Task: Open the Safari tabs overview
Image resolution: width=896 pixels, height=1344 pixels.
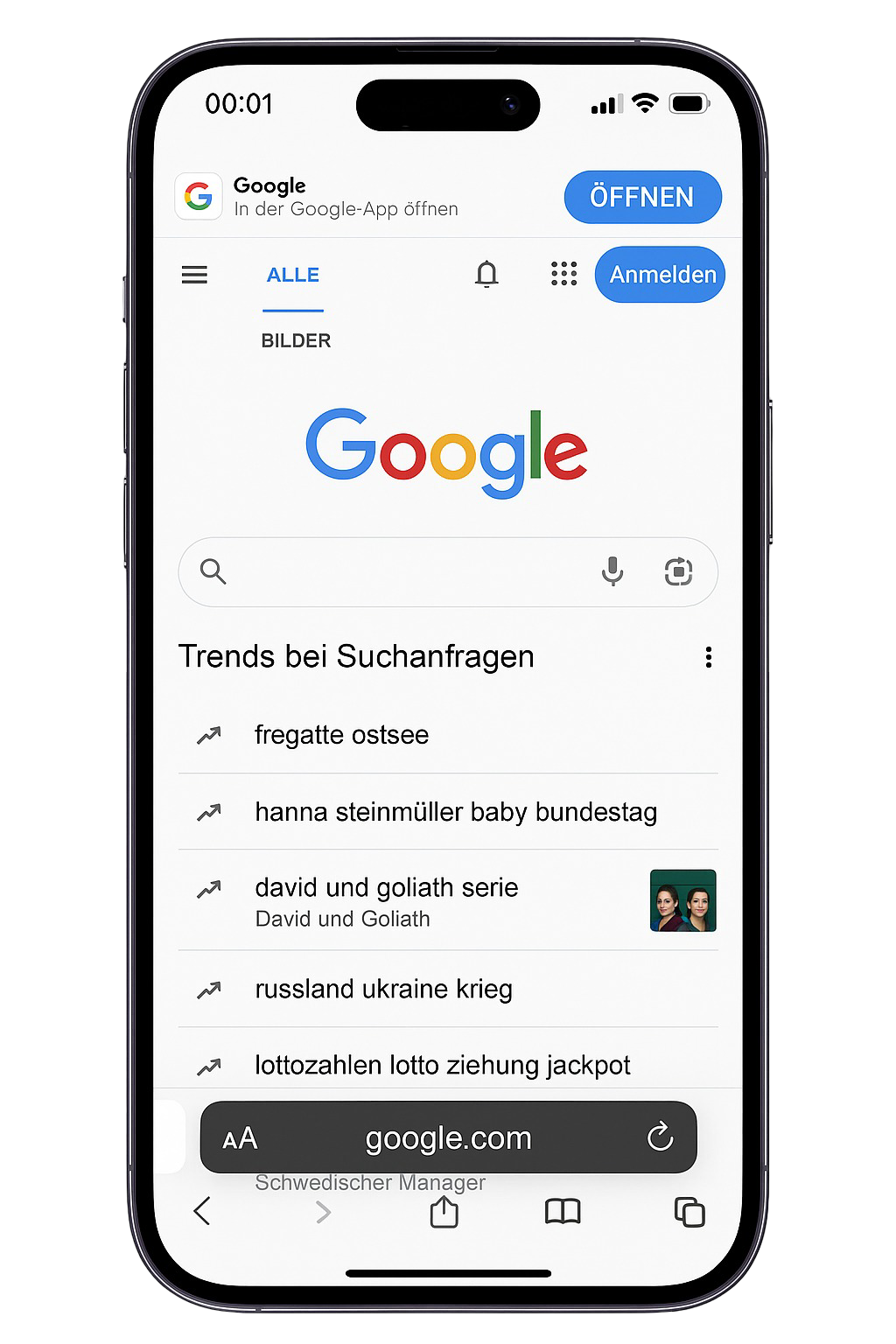Action: pos(689,1212)
